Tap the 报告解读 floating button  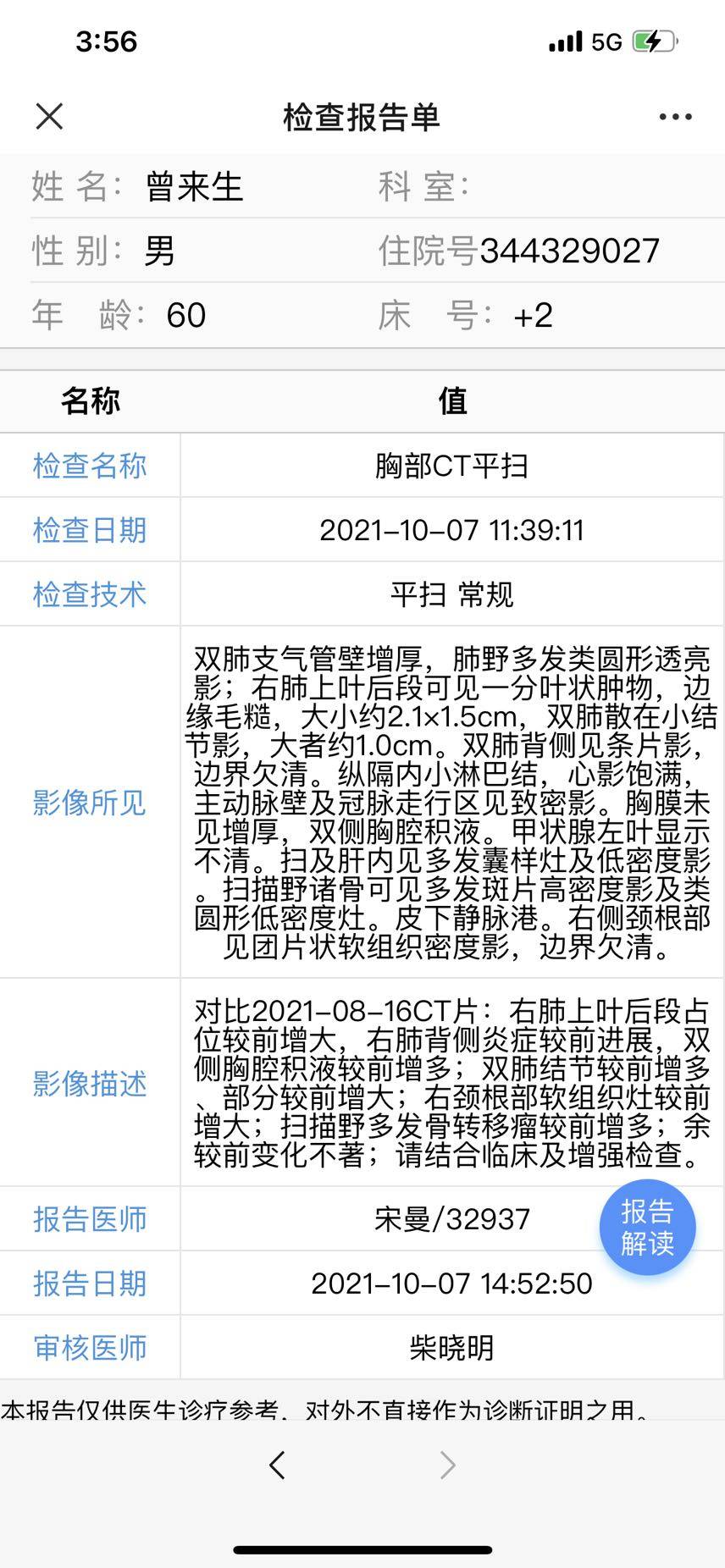(647, 1228)
